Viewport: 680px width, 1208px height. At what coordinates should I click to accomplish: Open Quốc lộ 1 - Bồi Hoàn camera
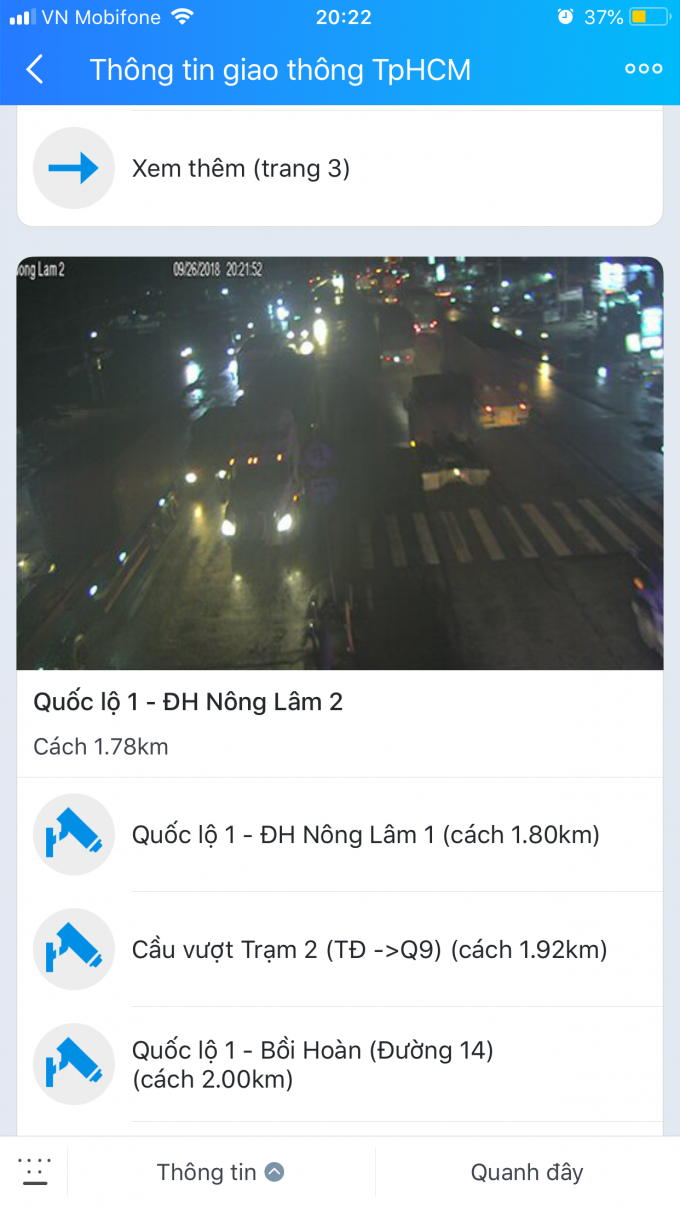click(x=312, y=1064)
